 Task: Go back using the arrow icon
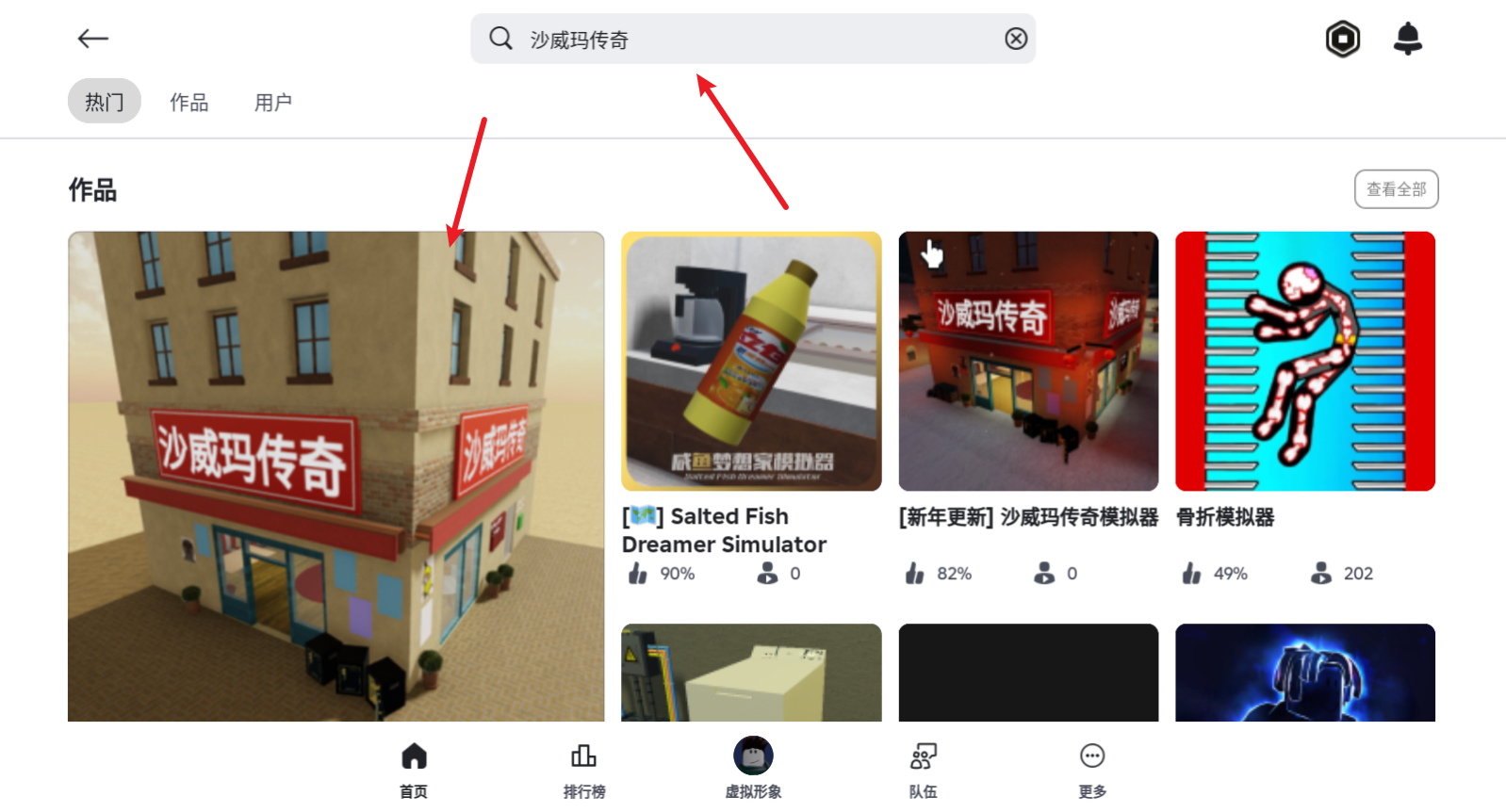click(x=92, y=39)
